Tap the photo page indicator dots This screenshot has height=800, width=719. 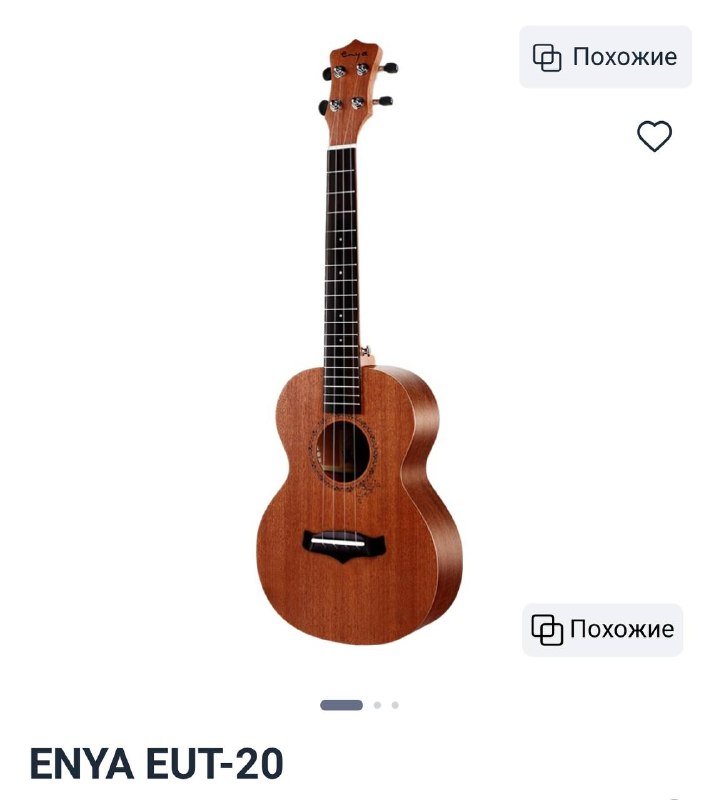[359, 705]
